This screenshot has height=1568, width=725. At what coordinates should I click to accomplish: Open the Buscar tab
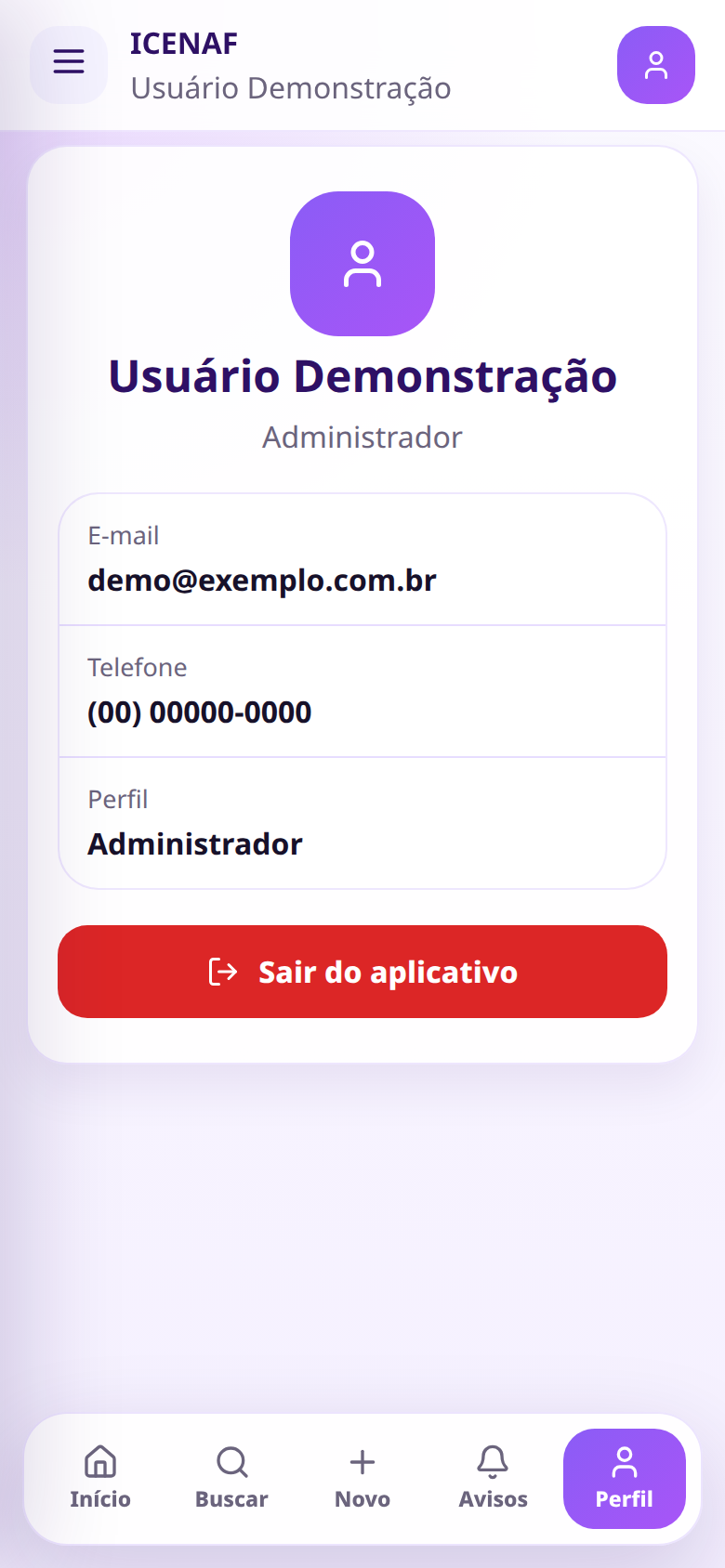(x=231, y=1478)
